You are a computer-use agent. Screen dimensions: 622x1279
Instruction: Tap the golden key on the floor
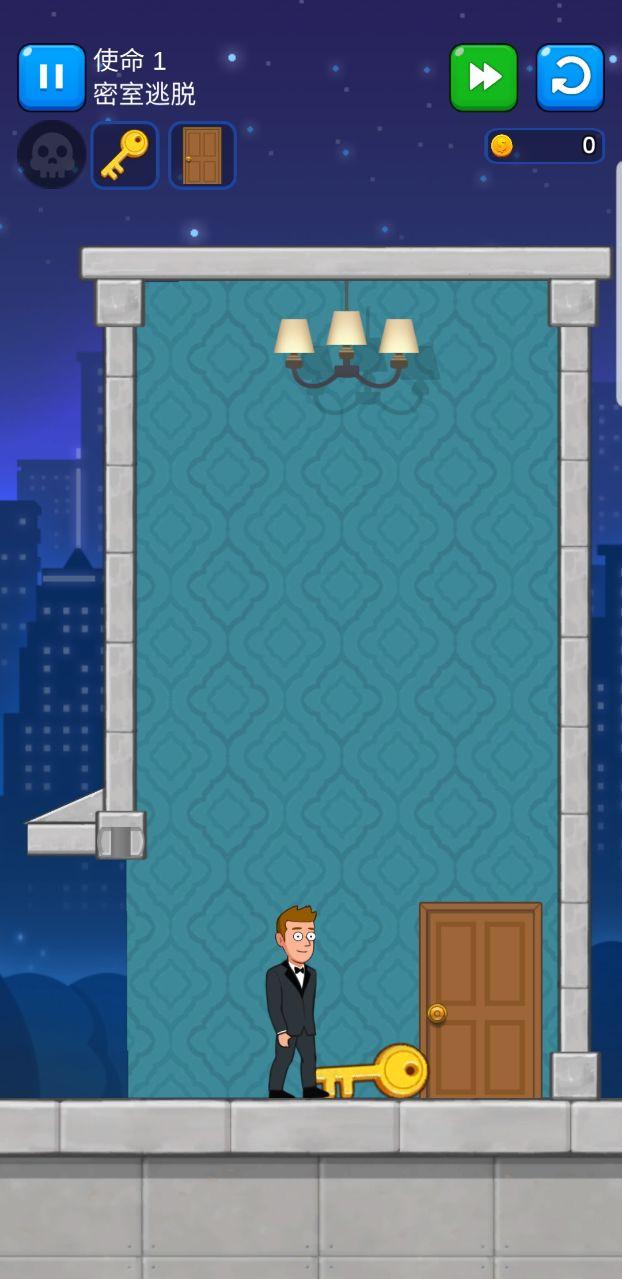(x=372, y=1072)
